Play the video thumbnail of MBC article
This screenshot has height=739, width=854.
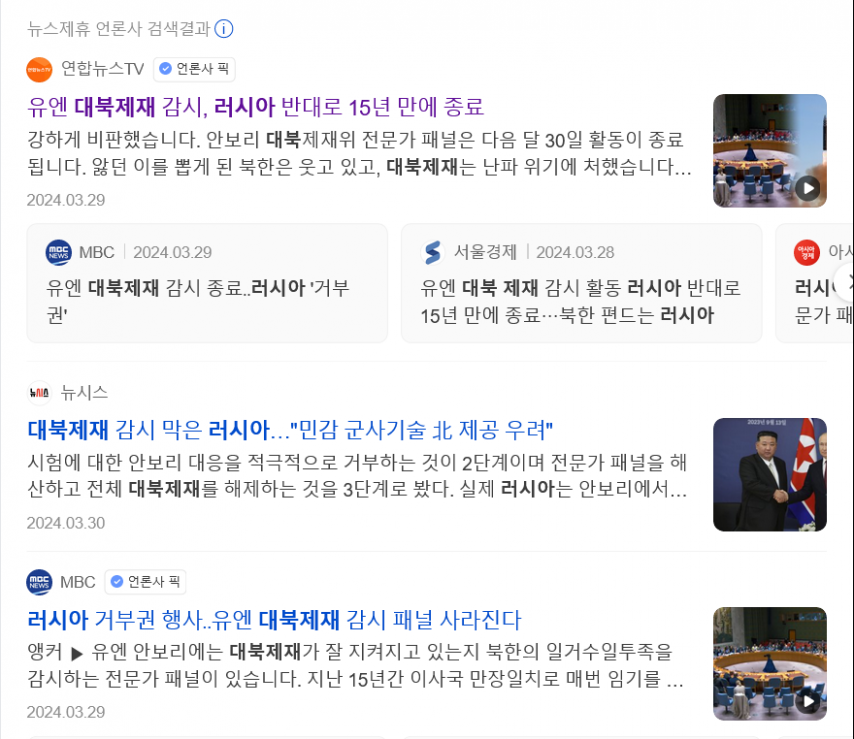coord(769,663)
